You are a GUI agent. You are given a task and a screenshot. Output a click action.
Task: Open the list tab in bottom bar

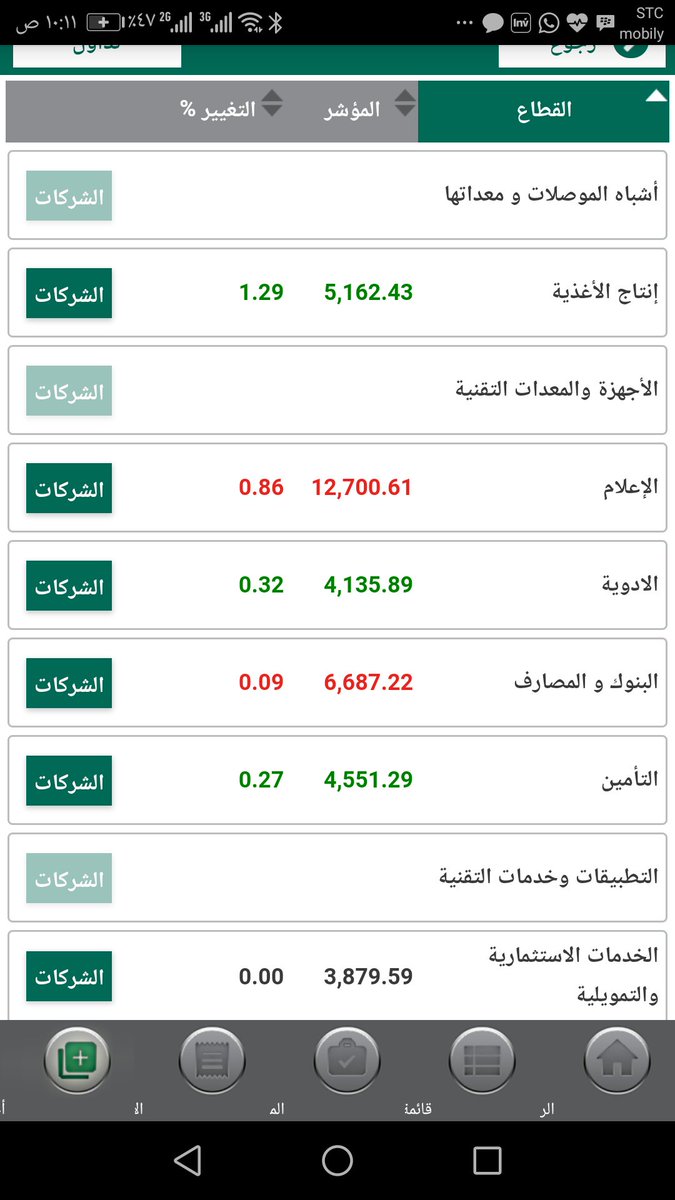tap(482, 1060)
